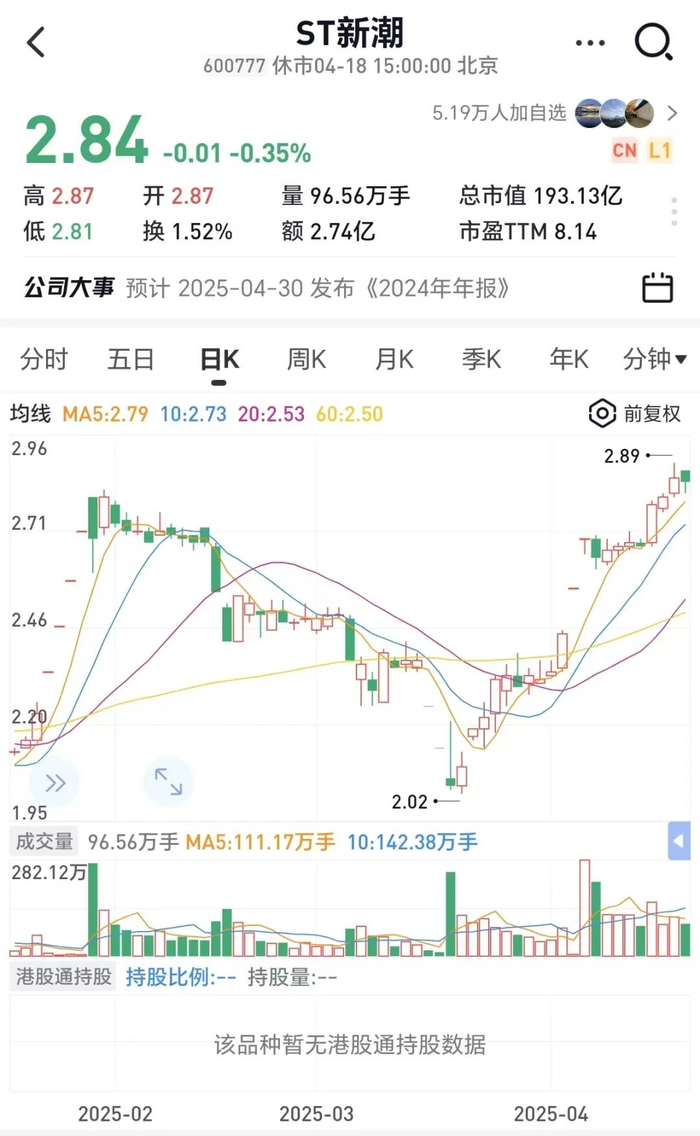Open the 公司大事 2024年年报 row

(318, 289)
